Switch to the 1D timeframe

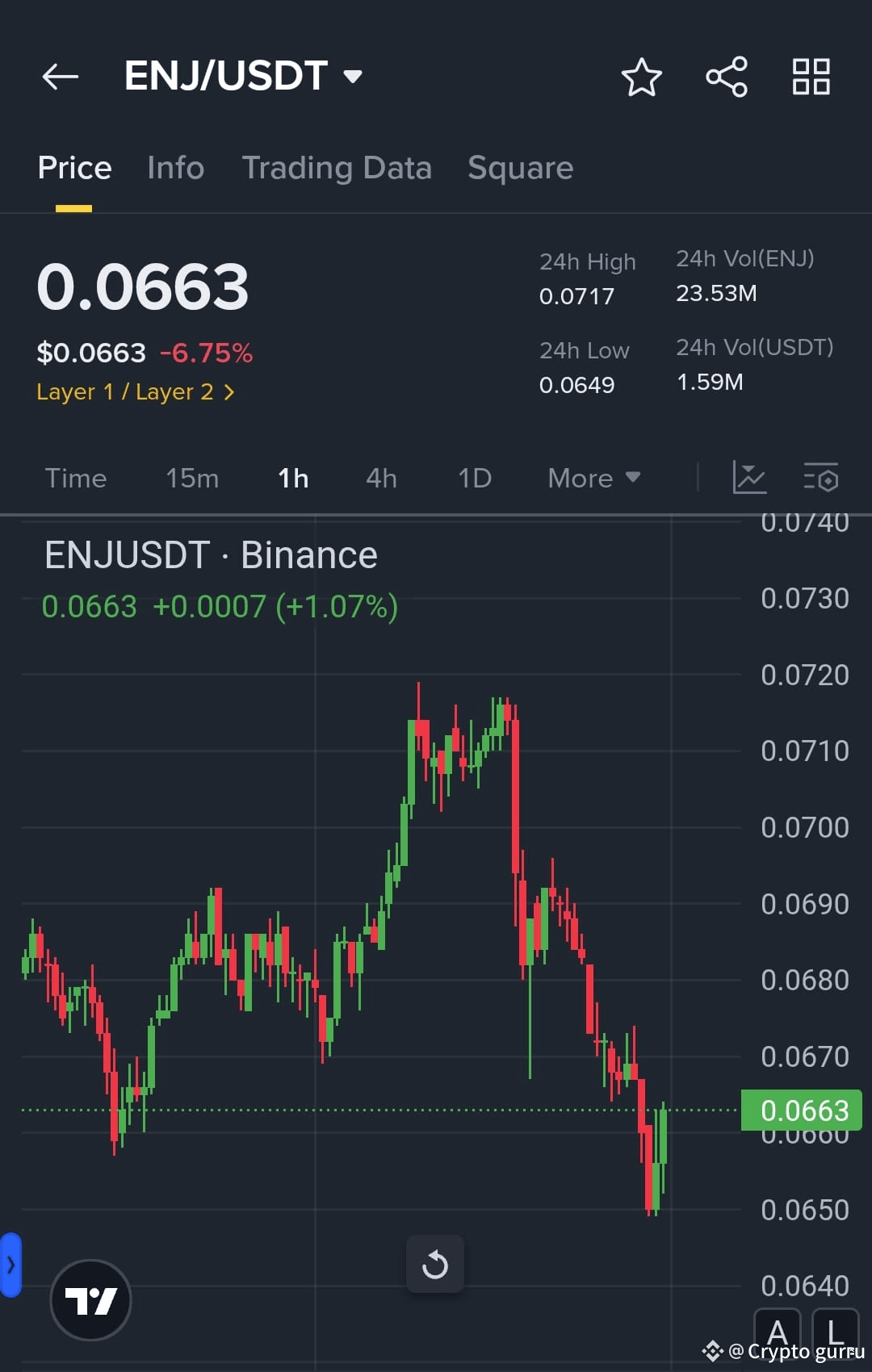(474, 478)
